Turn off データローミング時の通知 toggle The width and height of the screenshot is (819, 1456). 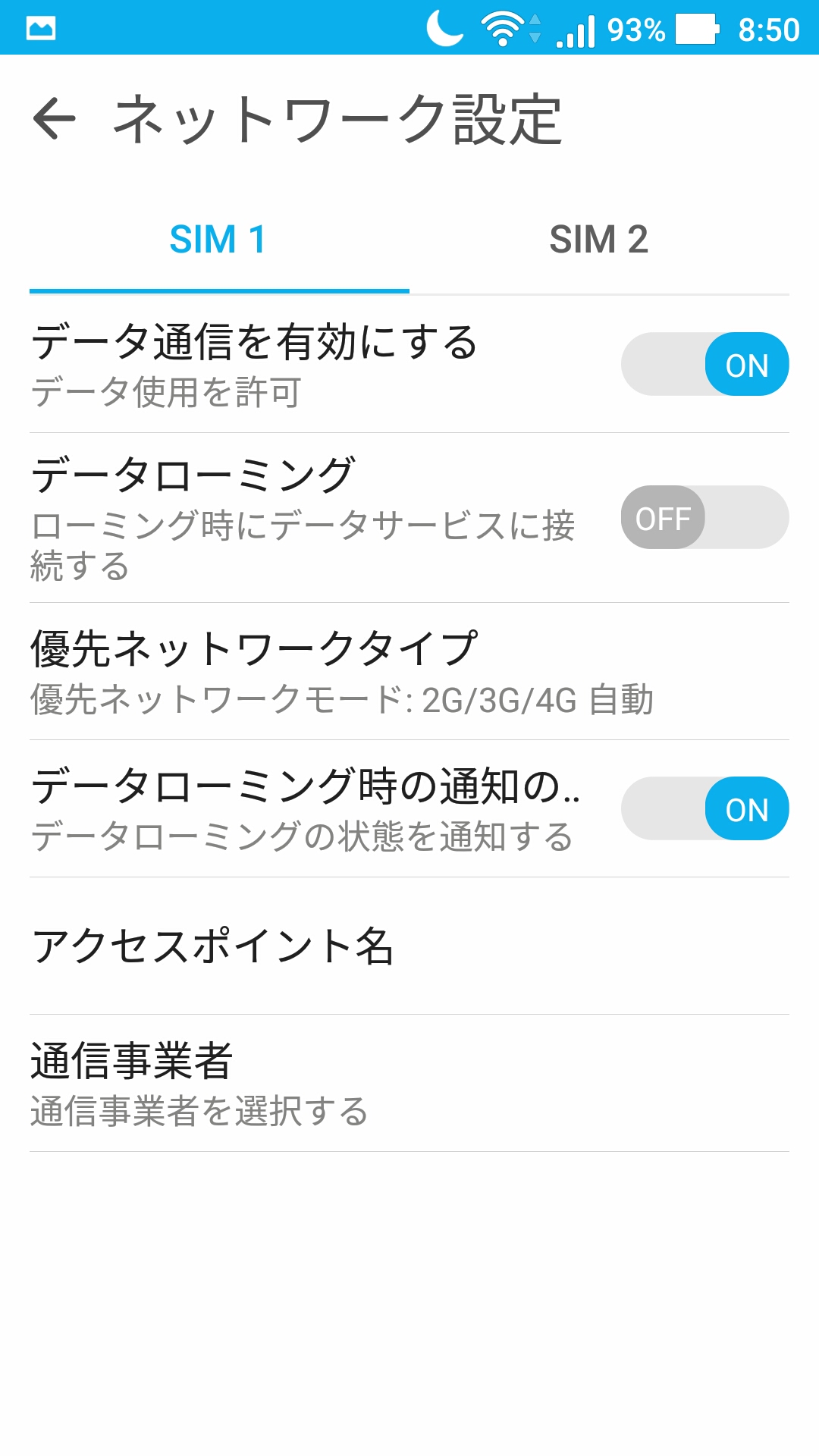tap(704, 808)
